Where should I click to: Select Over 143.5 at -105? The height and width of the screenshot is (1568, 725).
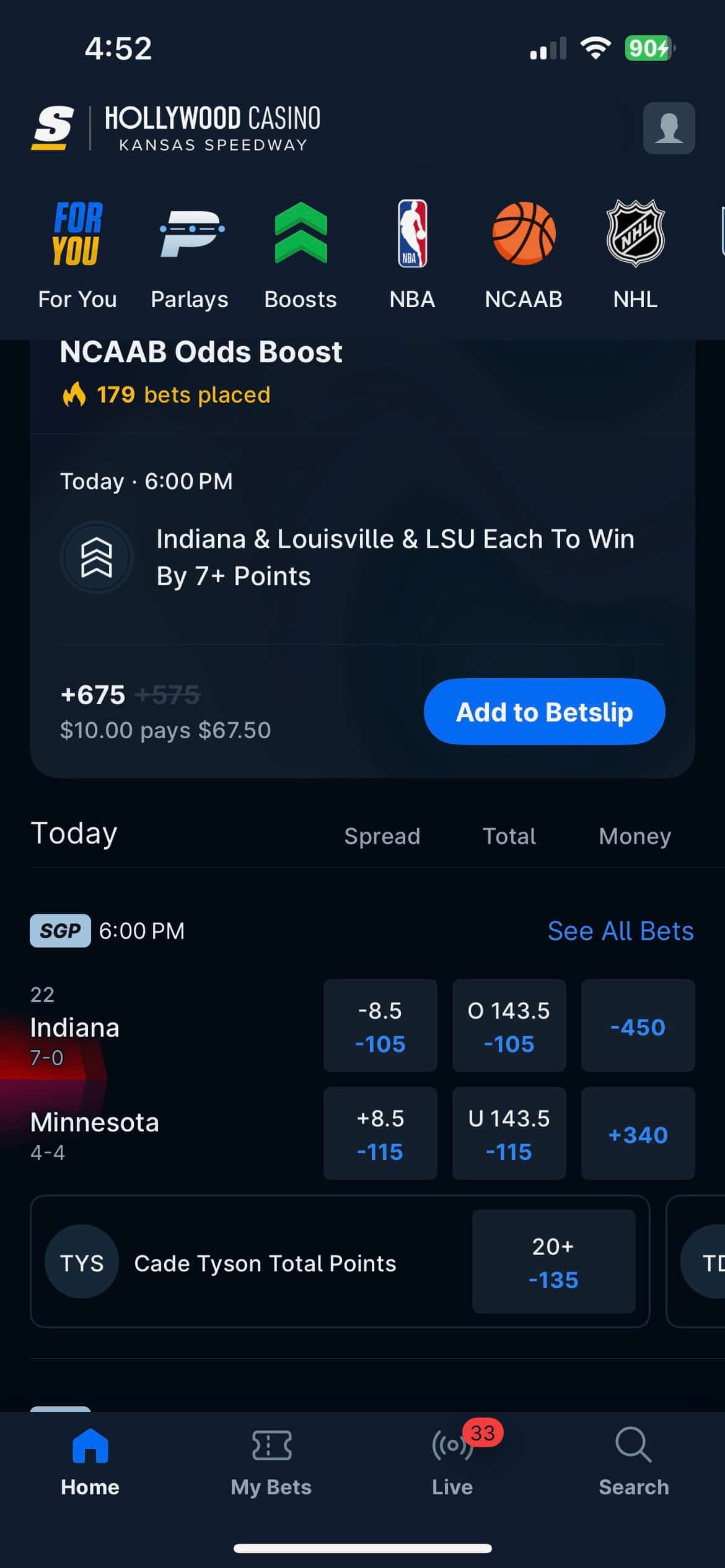click(509, 1026)
